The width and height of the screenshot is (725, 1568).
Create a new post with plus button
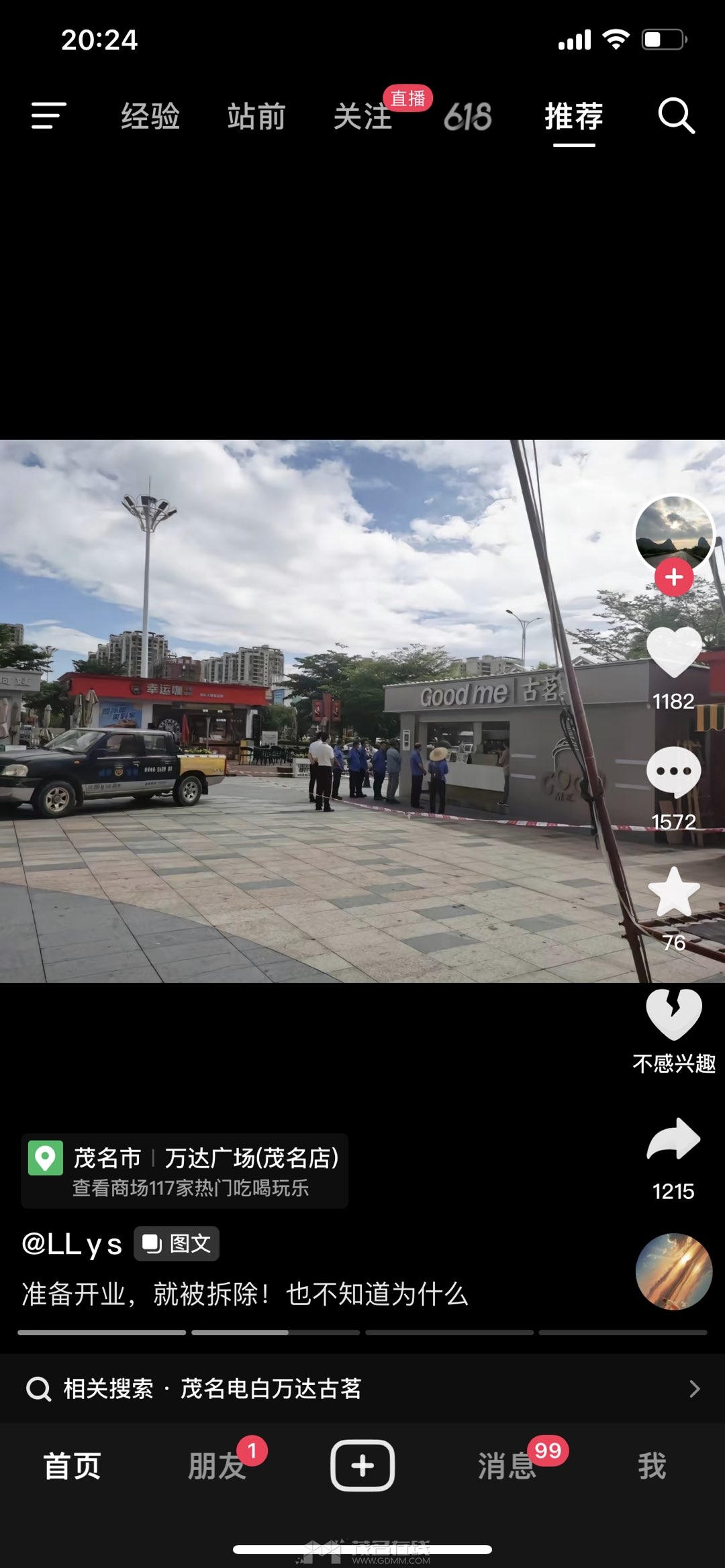click(362, 1465)
